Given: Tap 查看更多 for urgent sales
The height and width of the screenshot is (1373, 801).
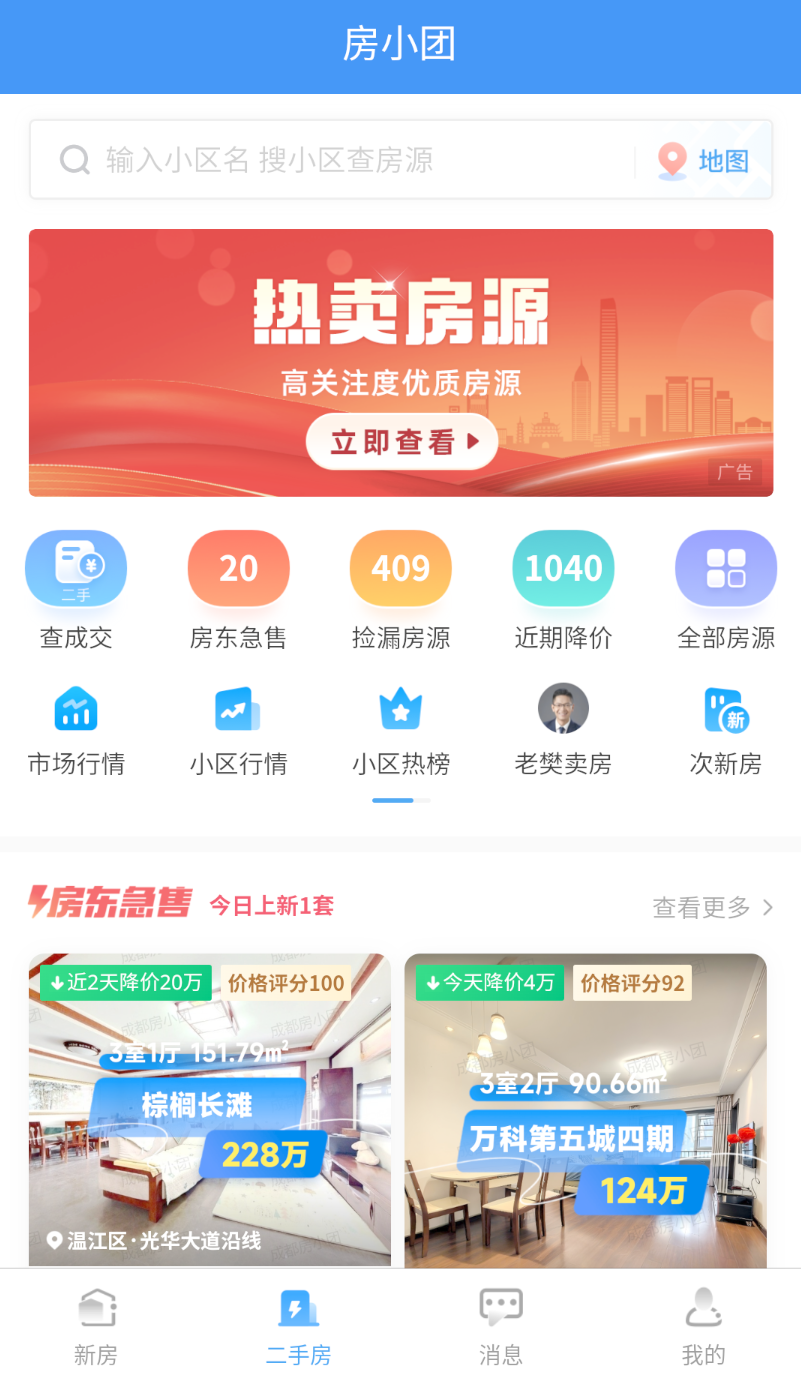Looking at the screenshot, I should click(713, 907).
